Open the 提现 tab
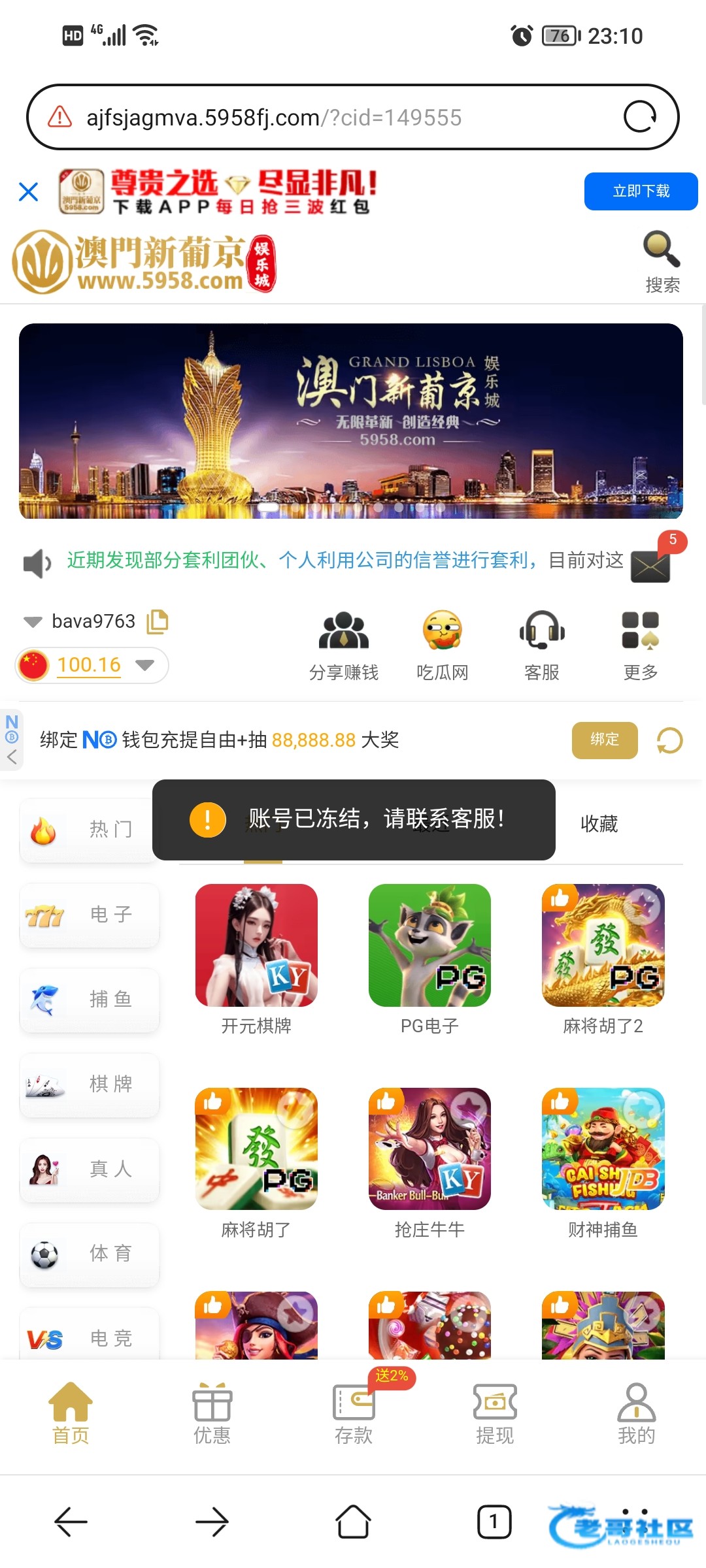 click(495, 1414)
